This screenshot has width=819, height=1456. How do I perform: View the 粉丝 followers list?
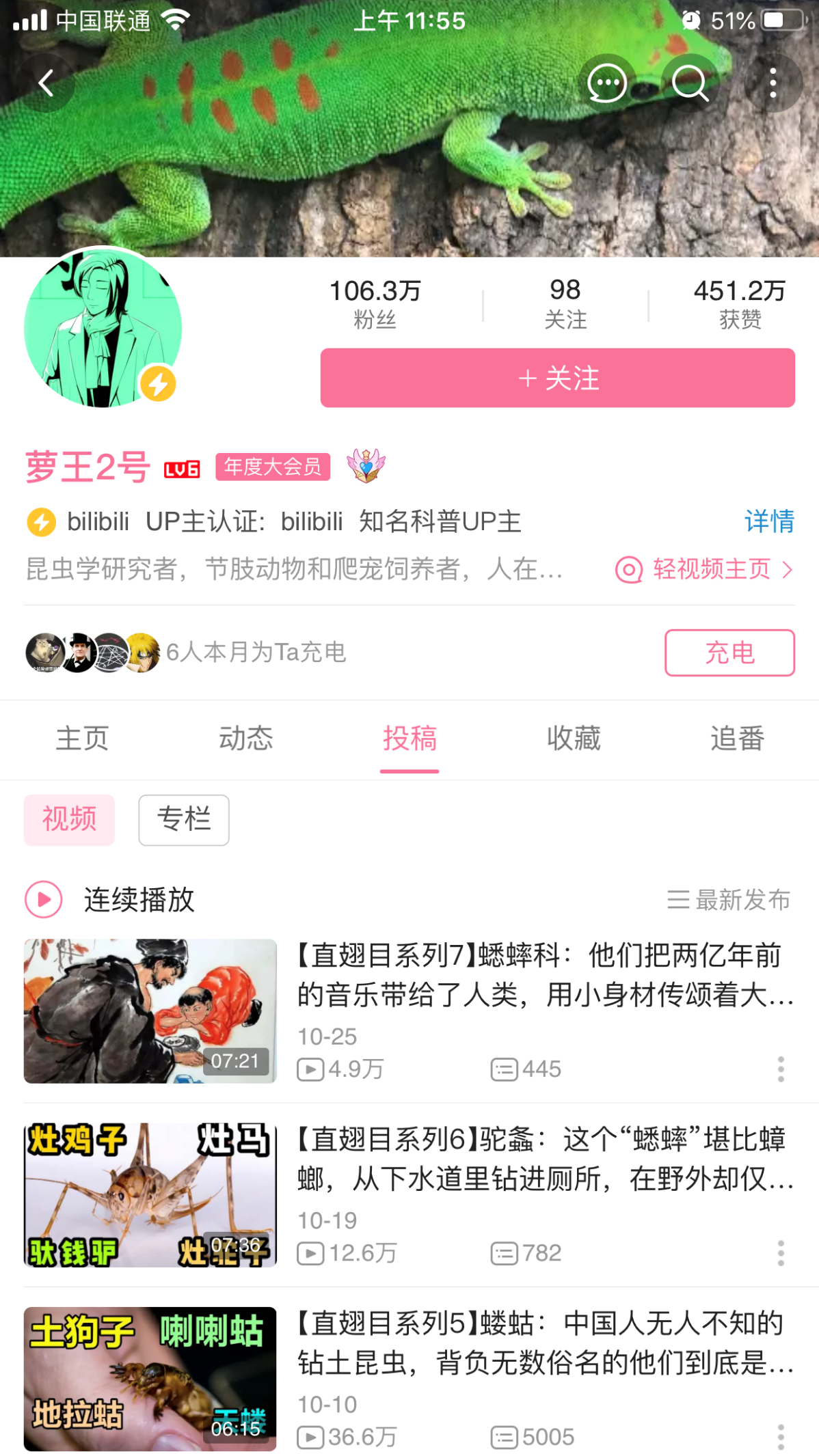point(375,303)
